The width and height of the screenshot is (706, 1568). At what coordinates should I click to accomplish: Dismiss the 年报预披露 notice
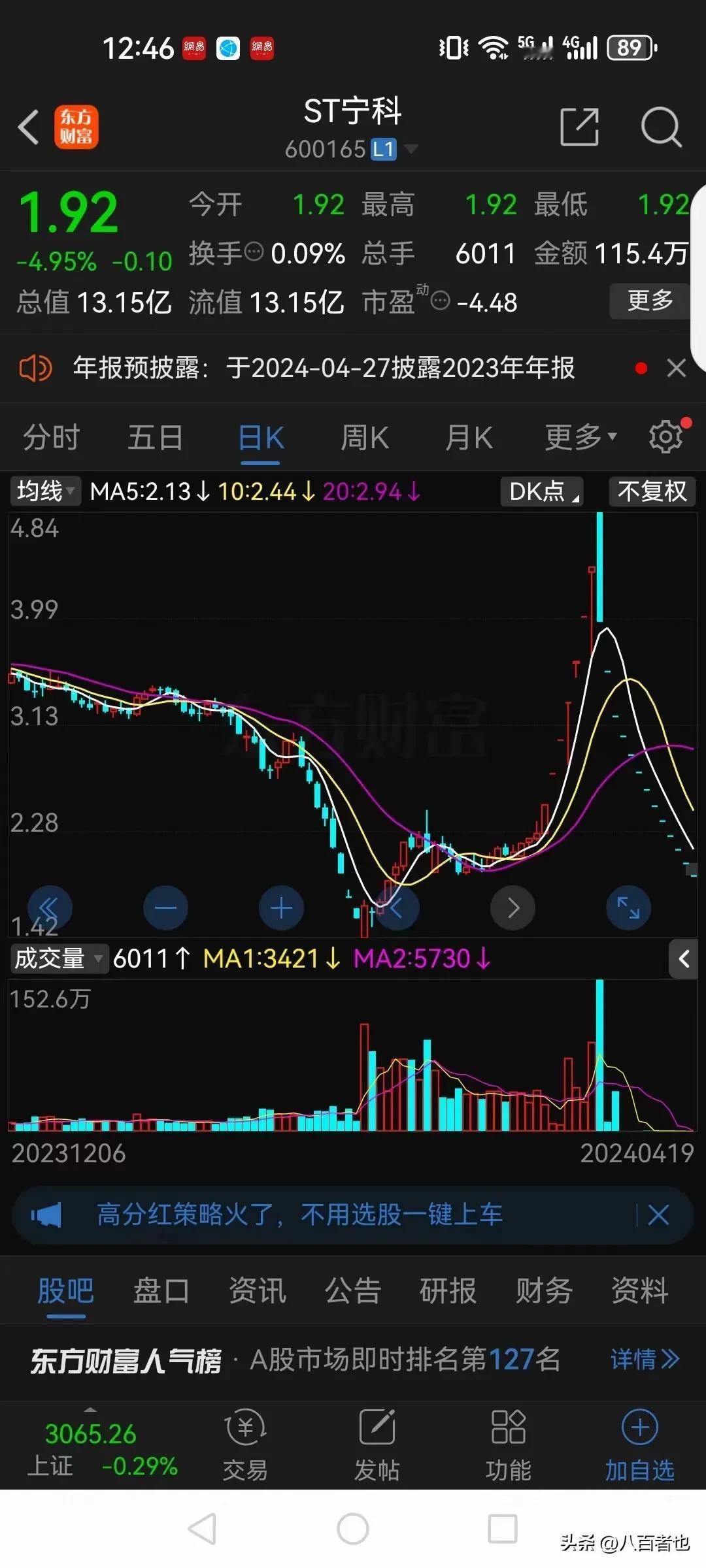point(676,368)
